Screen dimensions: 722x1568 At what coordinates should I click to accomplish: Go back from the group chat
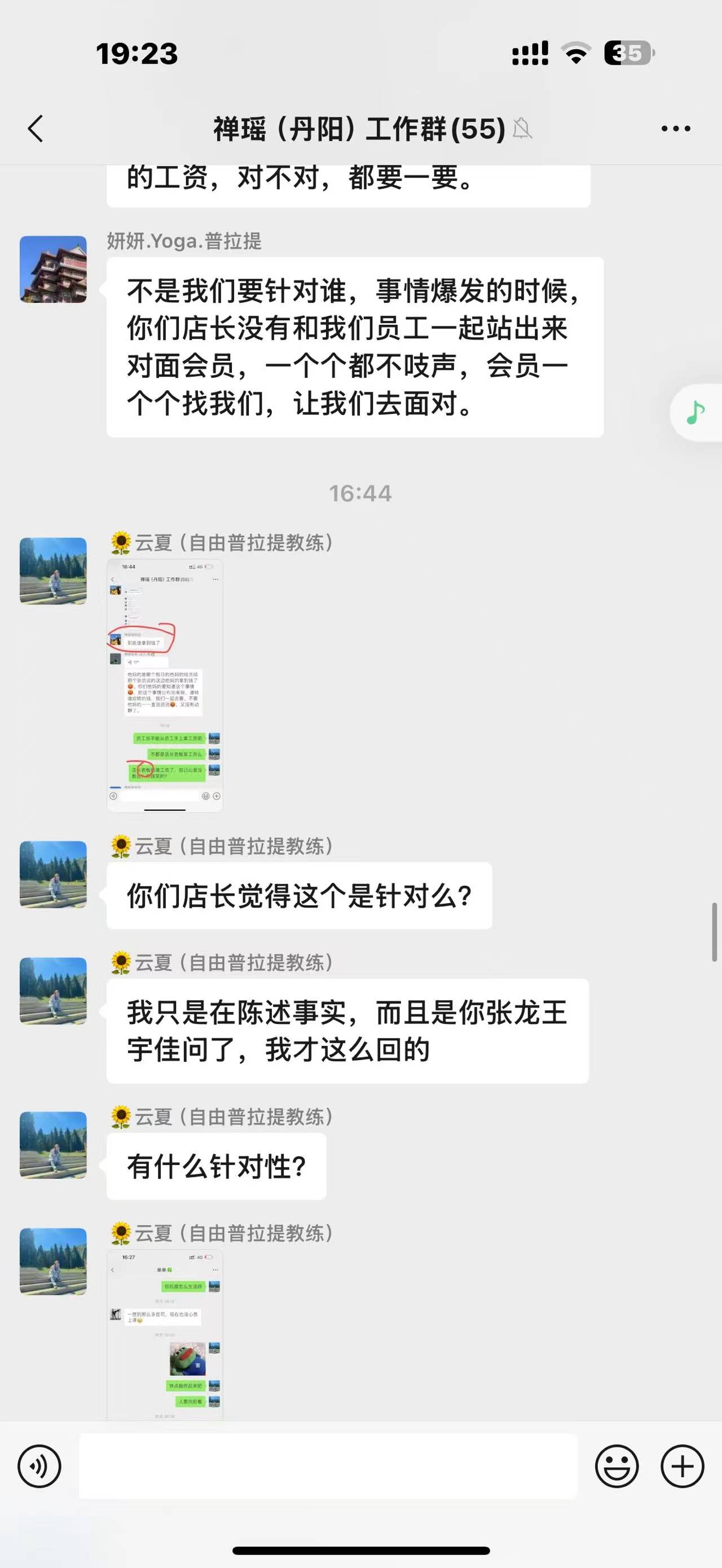(x=36, y=129)
